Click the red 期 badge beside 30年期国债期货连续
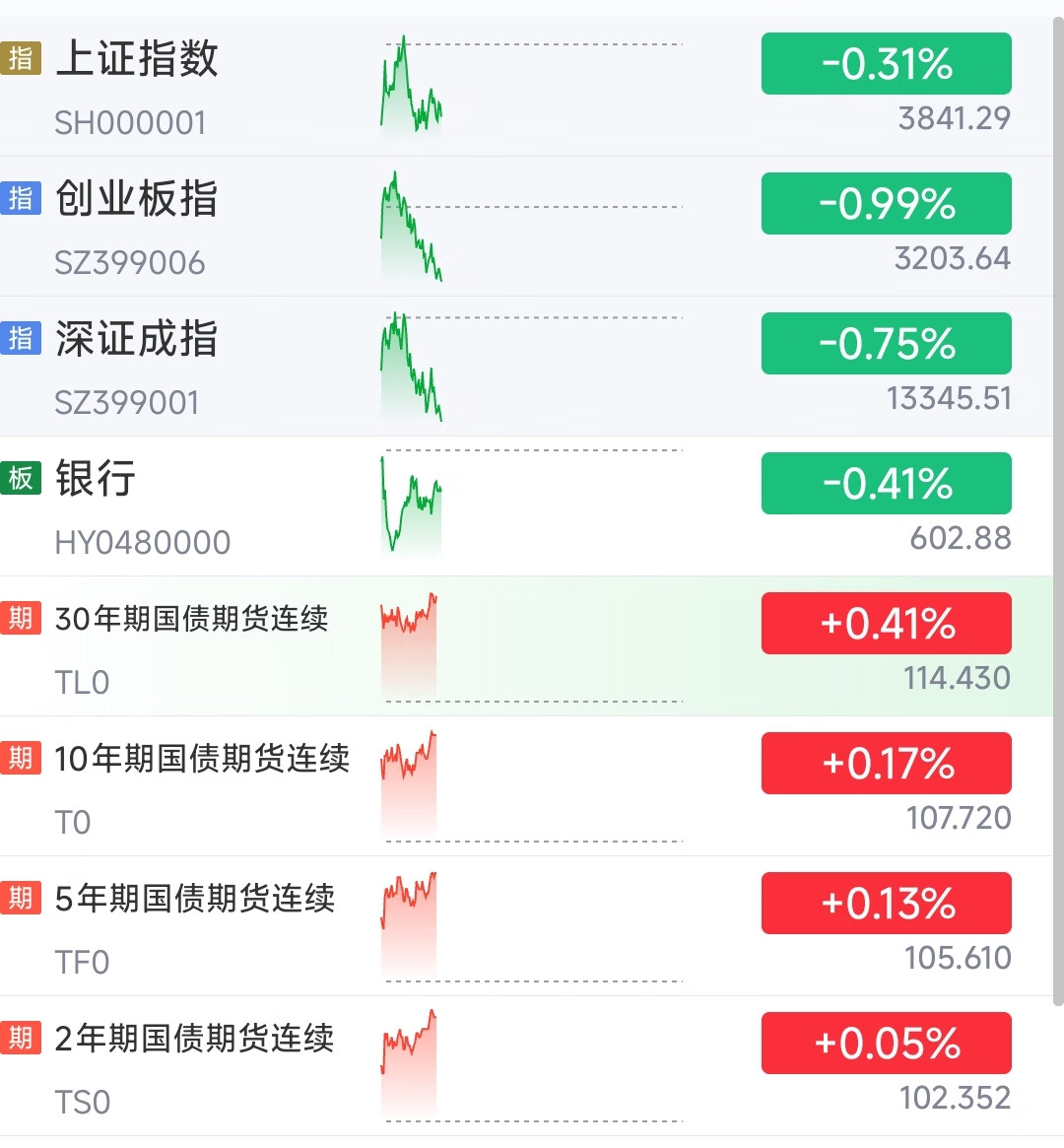This screenshot has height=1148, width=1064. coord(19,619)
